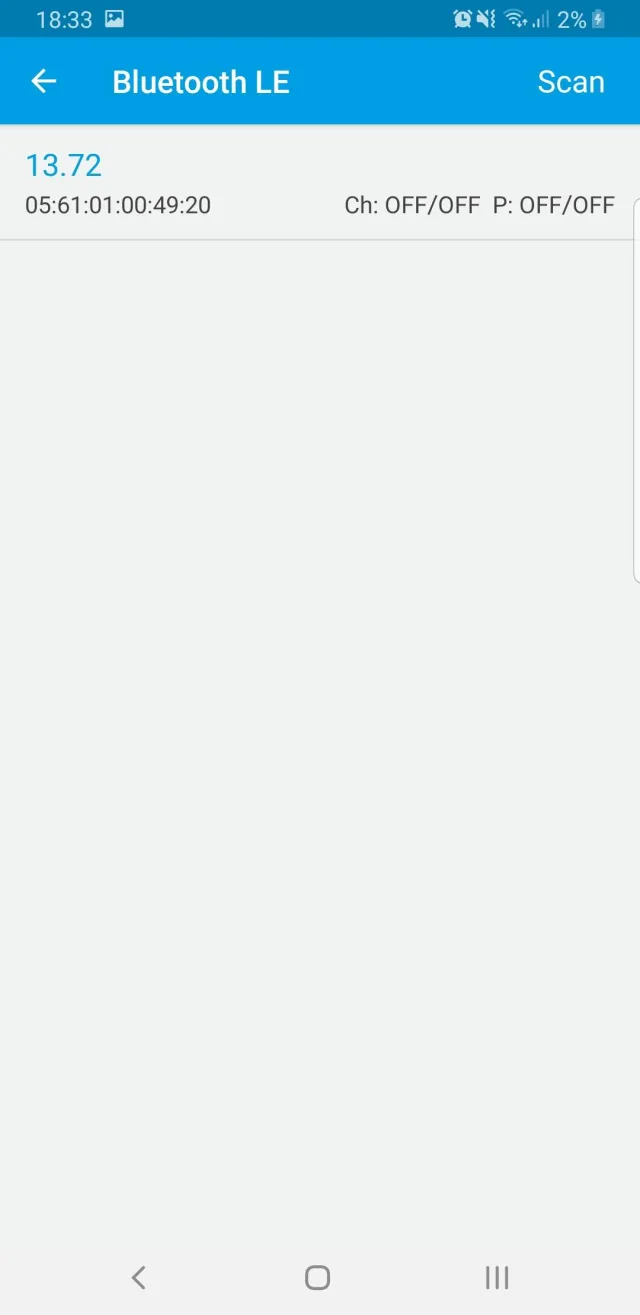This screenshot has height=1315, width=640.
Task: Start a Bluetooth LE scan
Action: coord(570,82)
